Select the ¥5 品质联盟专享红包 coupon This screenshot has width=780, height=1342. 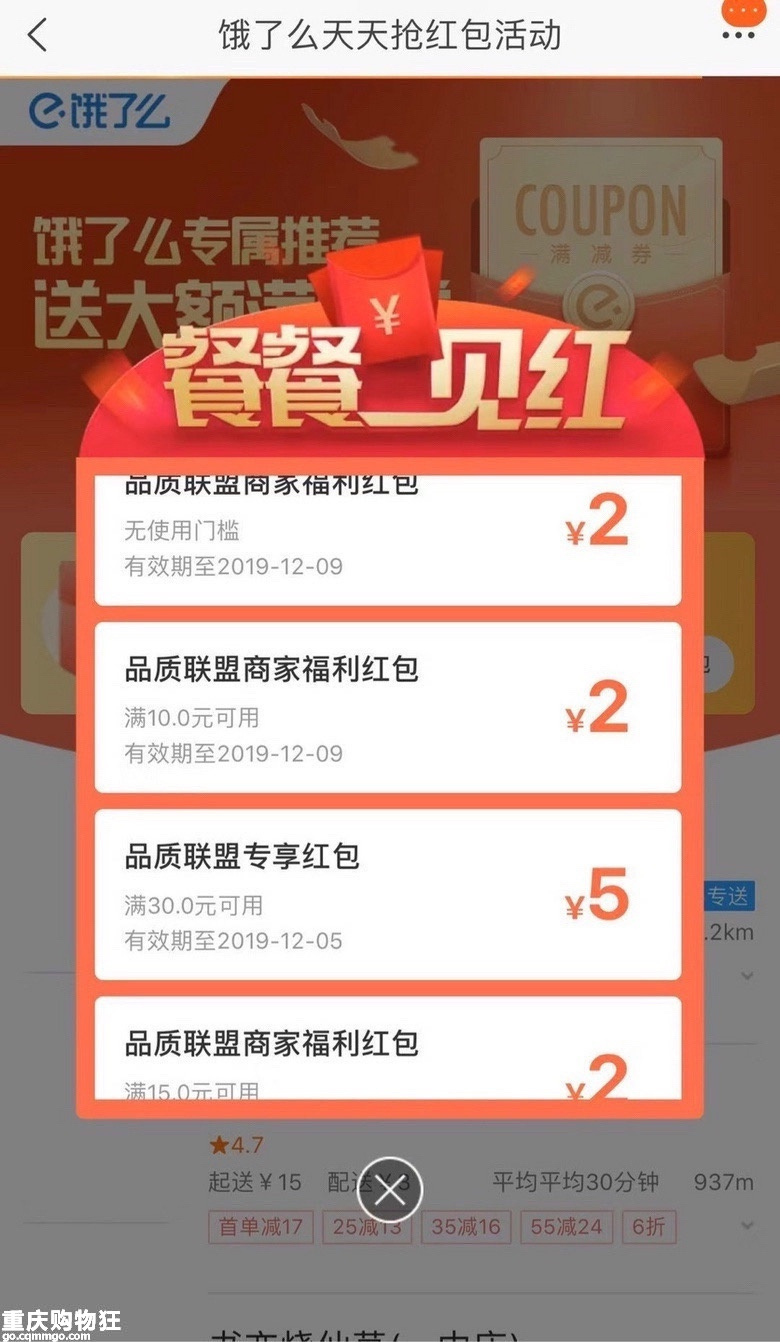tap(388, 894)
